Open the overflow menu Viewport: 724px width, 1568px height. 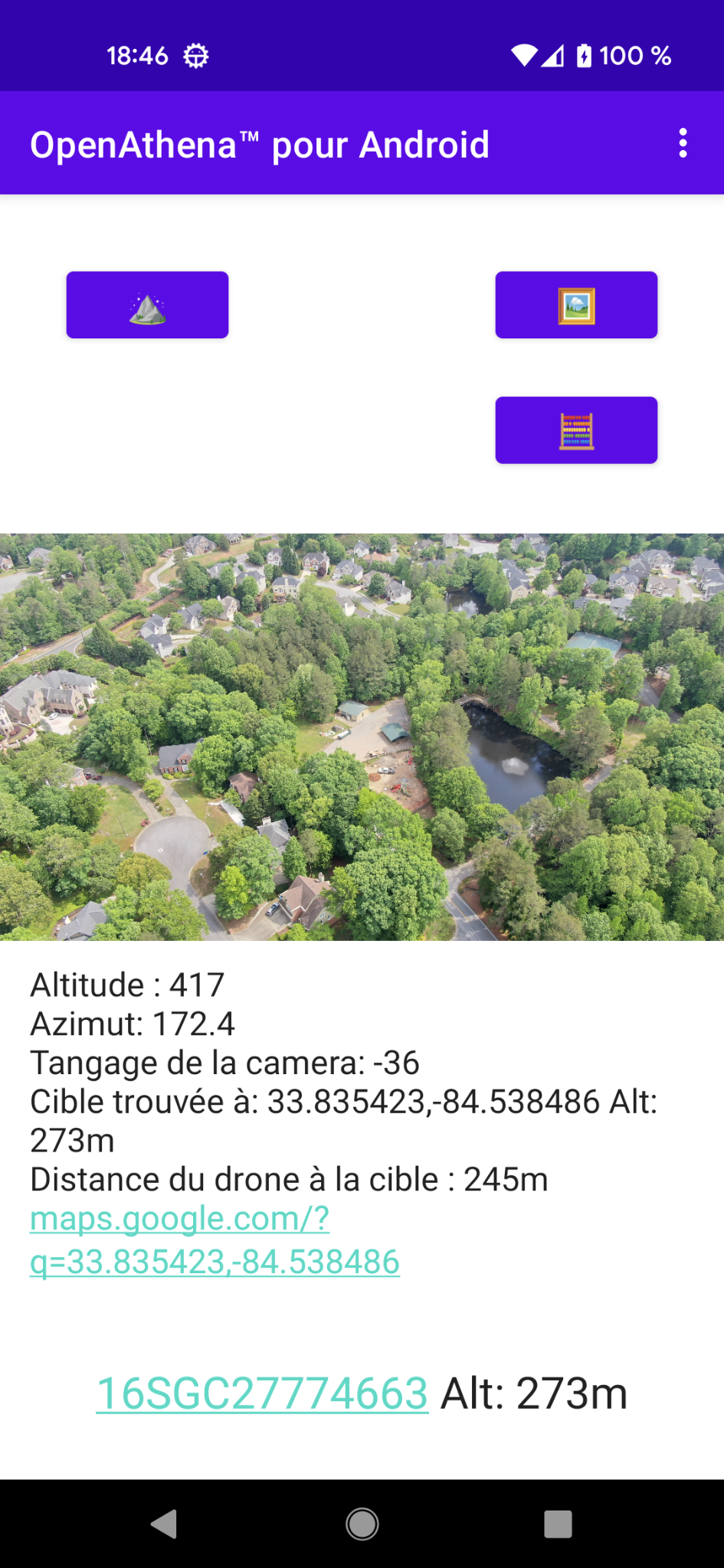(x=683, y=143)
